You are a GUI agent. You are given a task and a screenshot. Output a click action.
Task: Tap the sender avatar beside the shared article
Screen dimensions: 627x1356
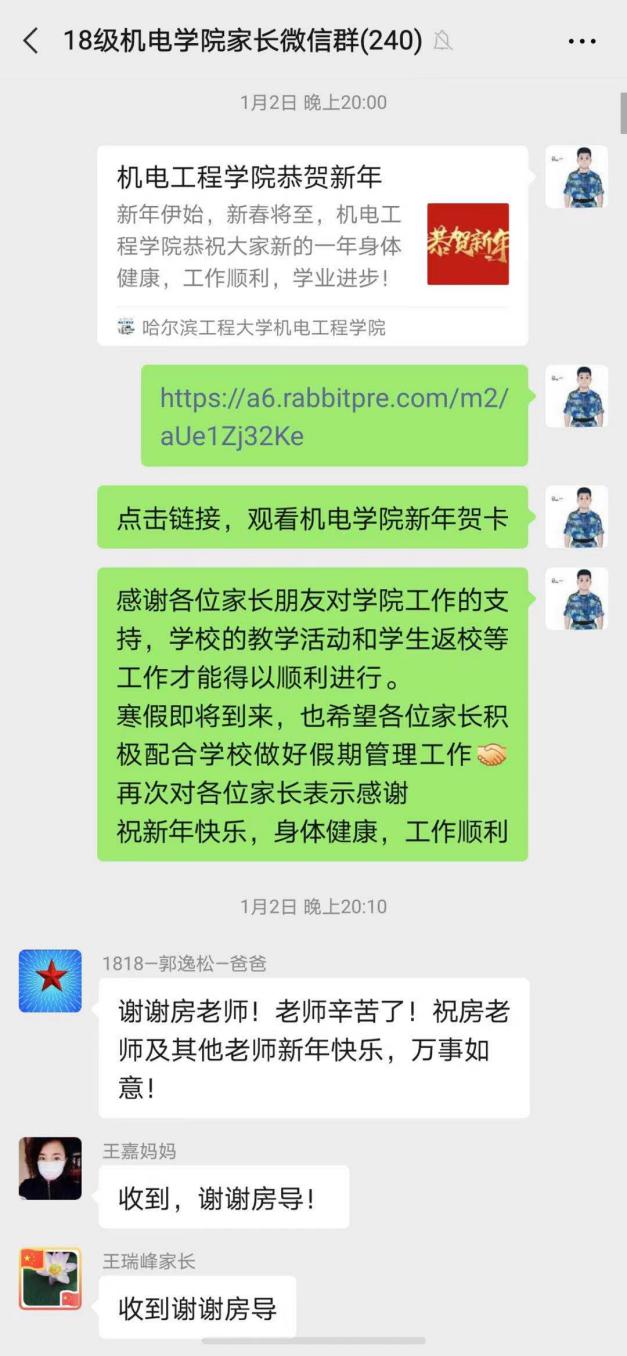pos(577,177)
